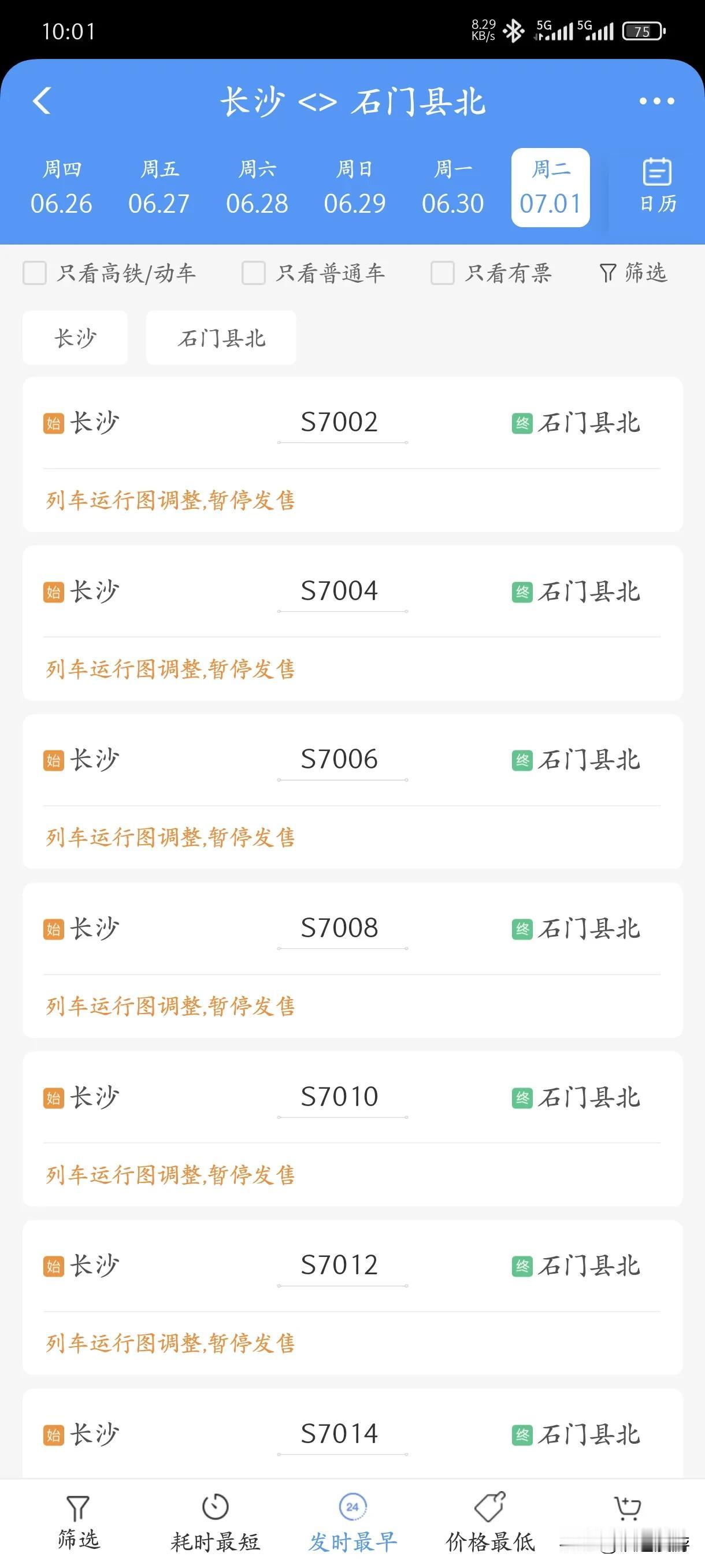Go back using the top-left arrow
Viewport: 705px width, 1568px height.
point(42,101)
